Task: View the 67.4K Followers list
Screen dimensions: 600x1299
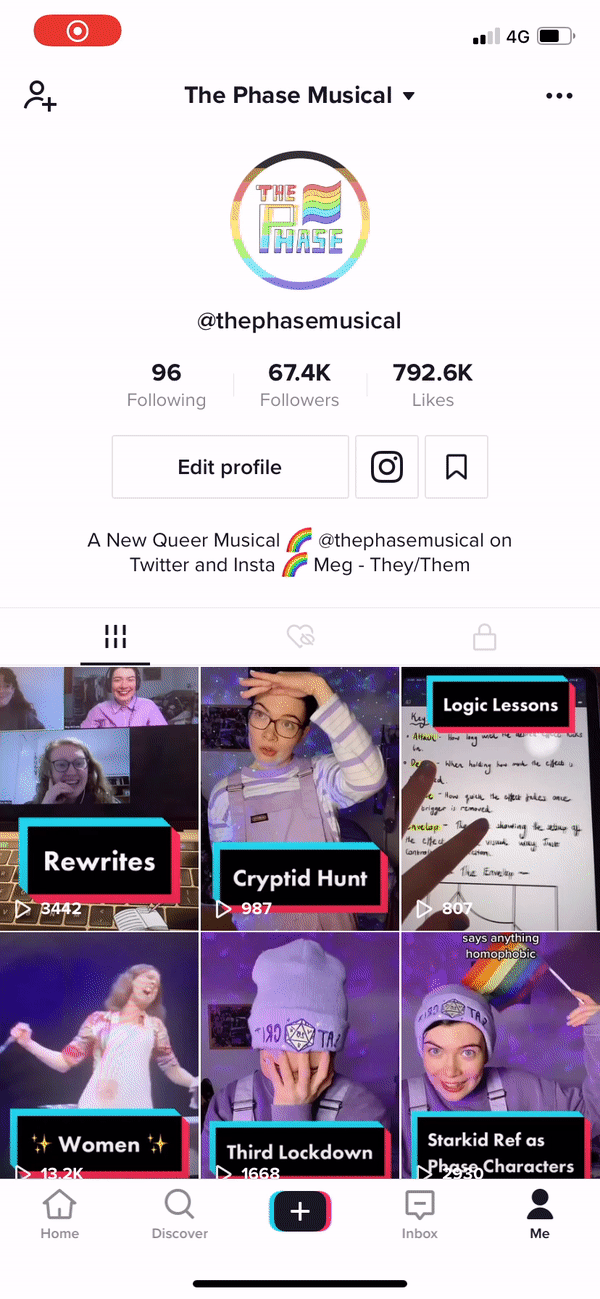Action: [x=300, y=385]
